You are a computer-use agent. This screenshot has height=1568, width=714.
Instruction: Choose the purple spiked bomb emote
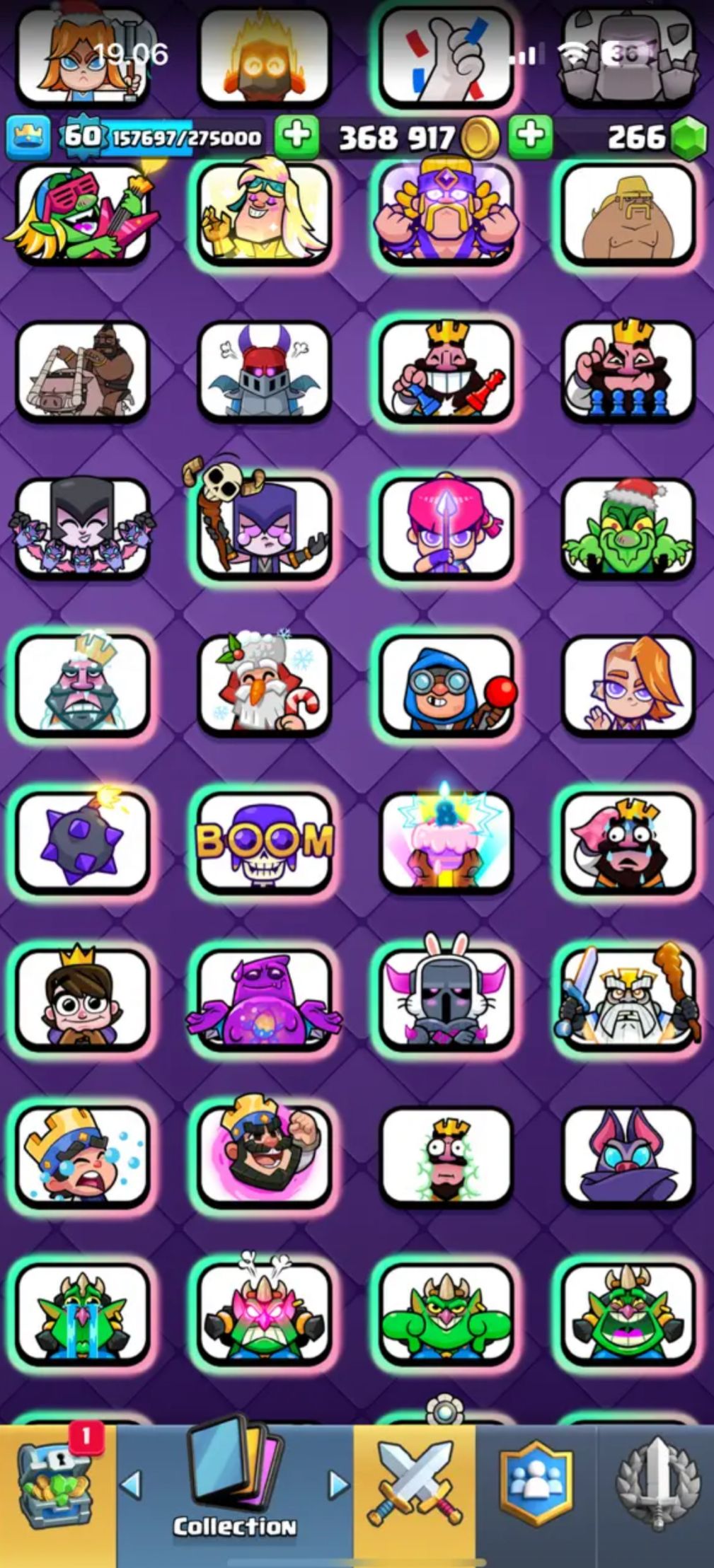point(83,841)
